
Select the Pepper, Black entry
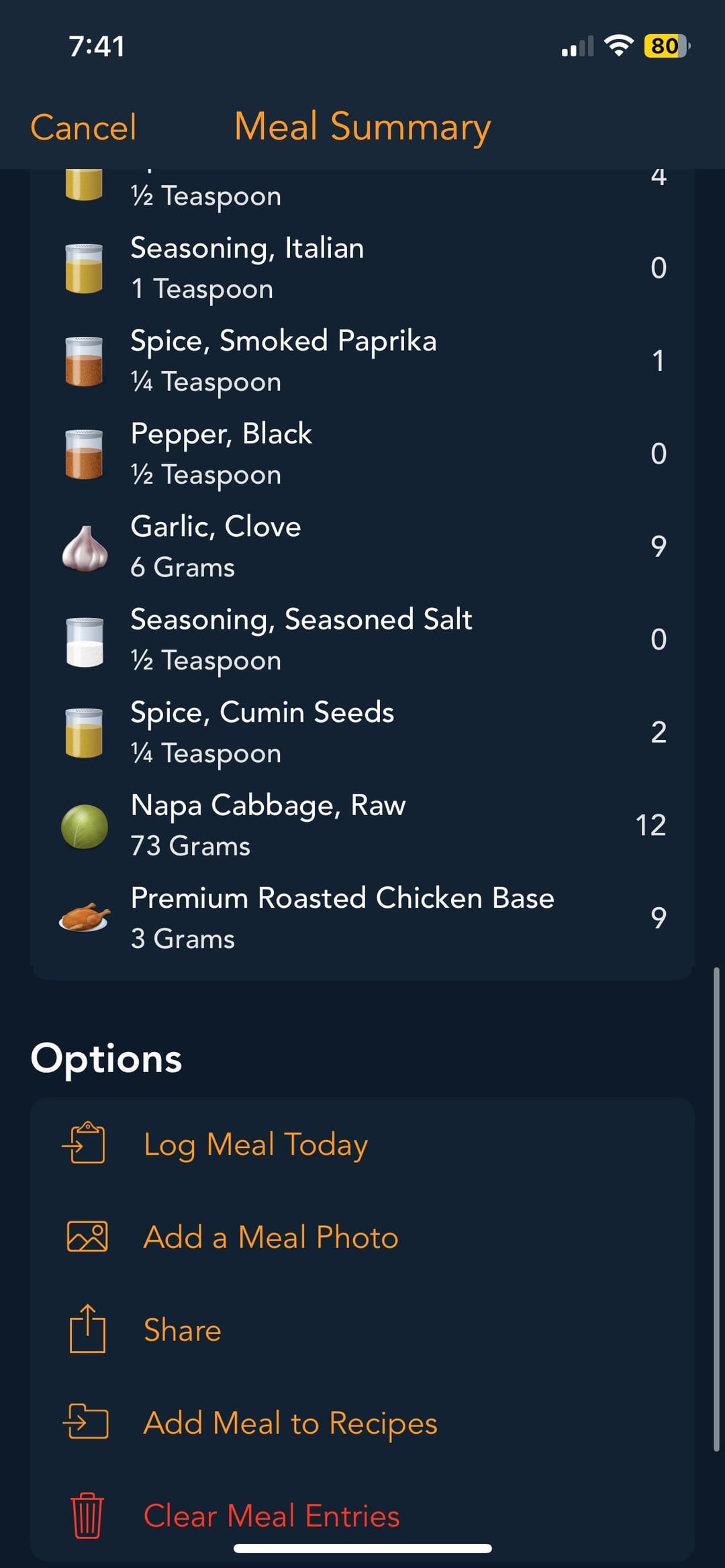click(x=362, y=454)
